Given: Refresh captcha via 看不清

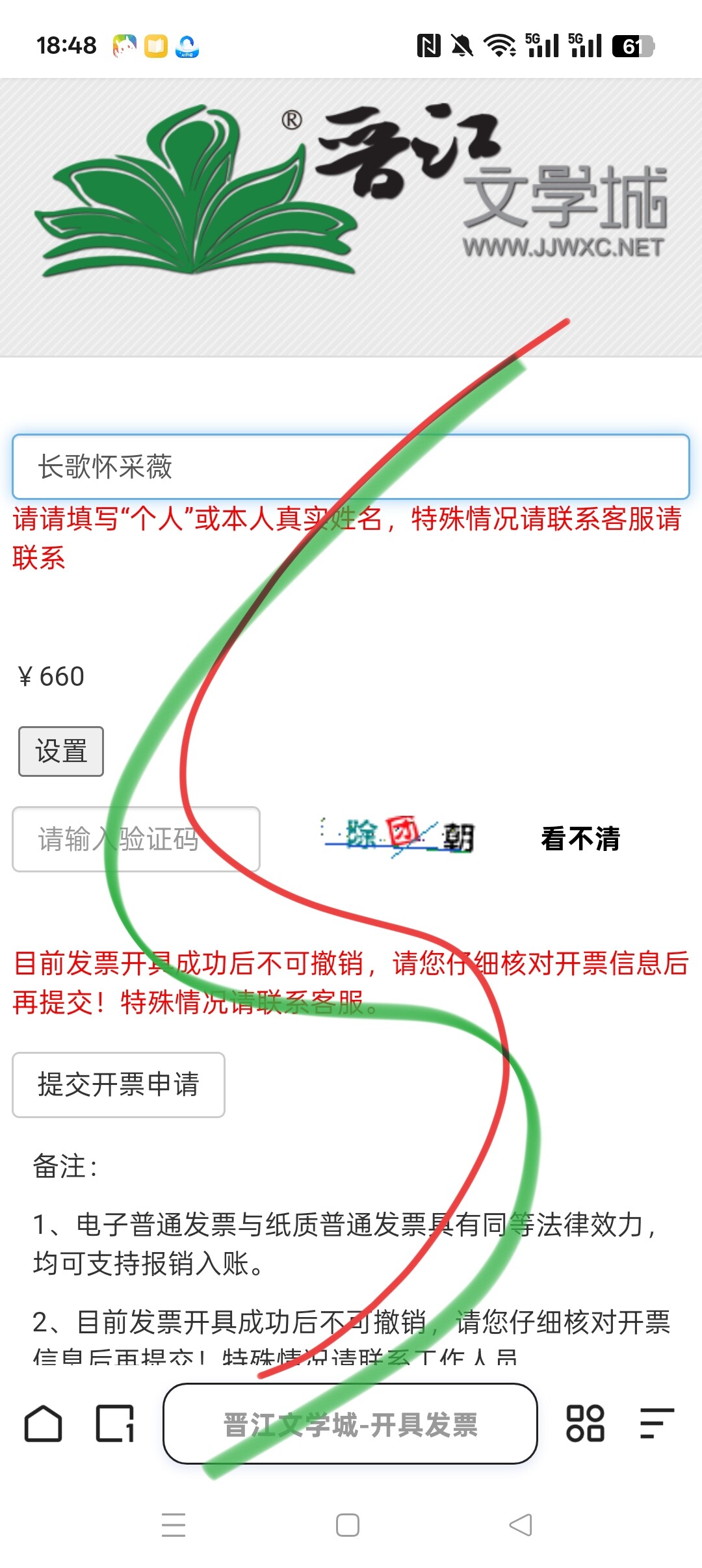Looking at the screenshot, I should pos(580,839).
